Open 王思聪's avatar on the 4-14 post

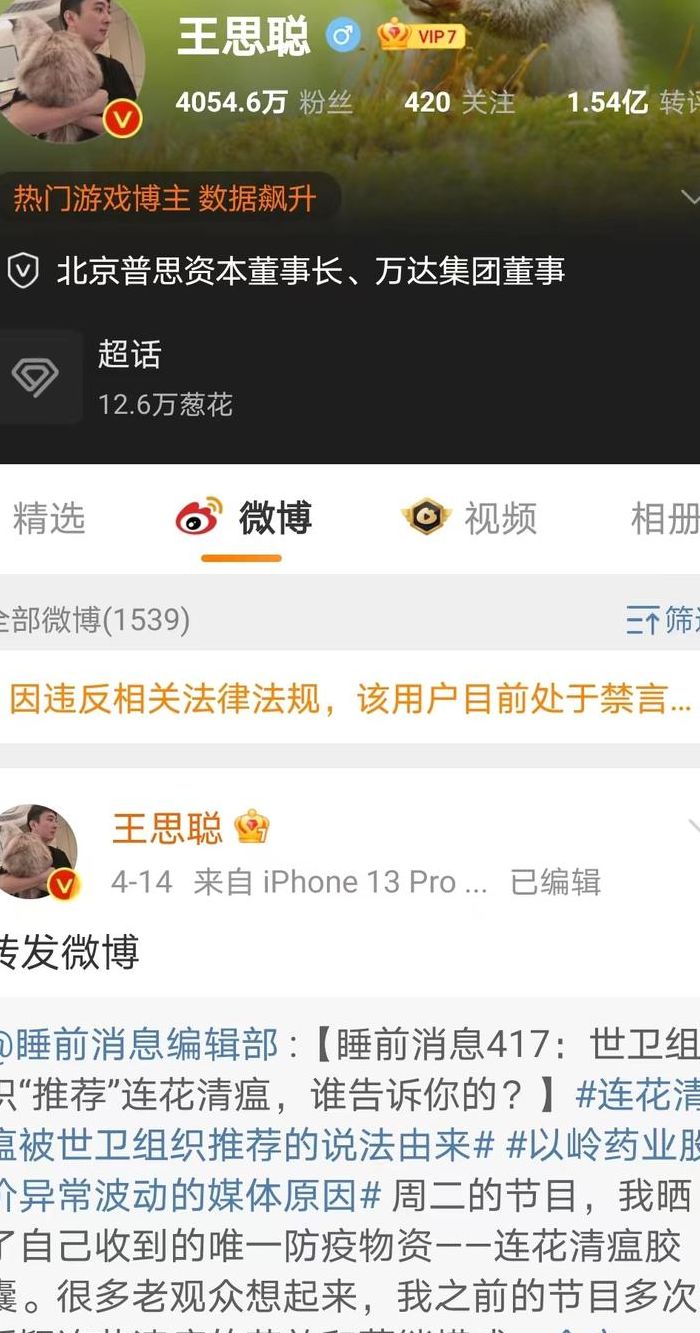(38, 851)
